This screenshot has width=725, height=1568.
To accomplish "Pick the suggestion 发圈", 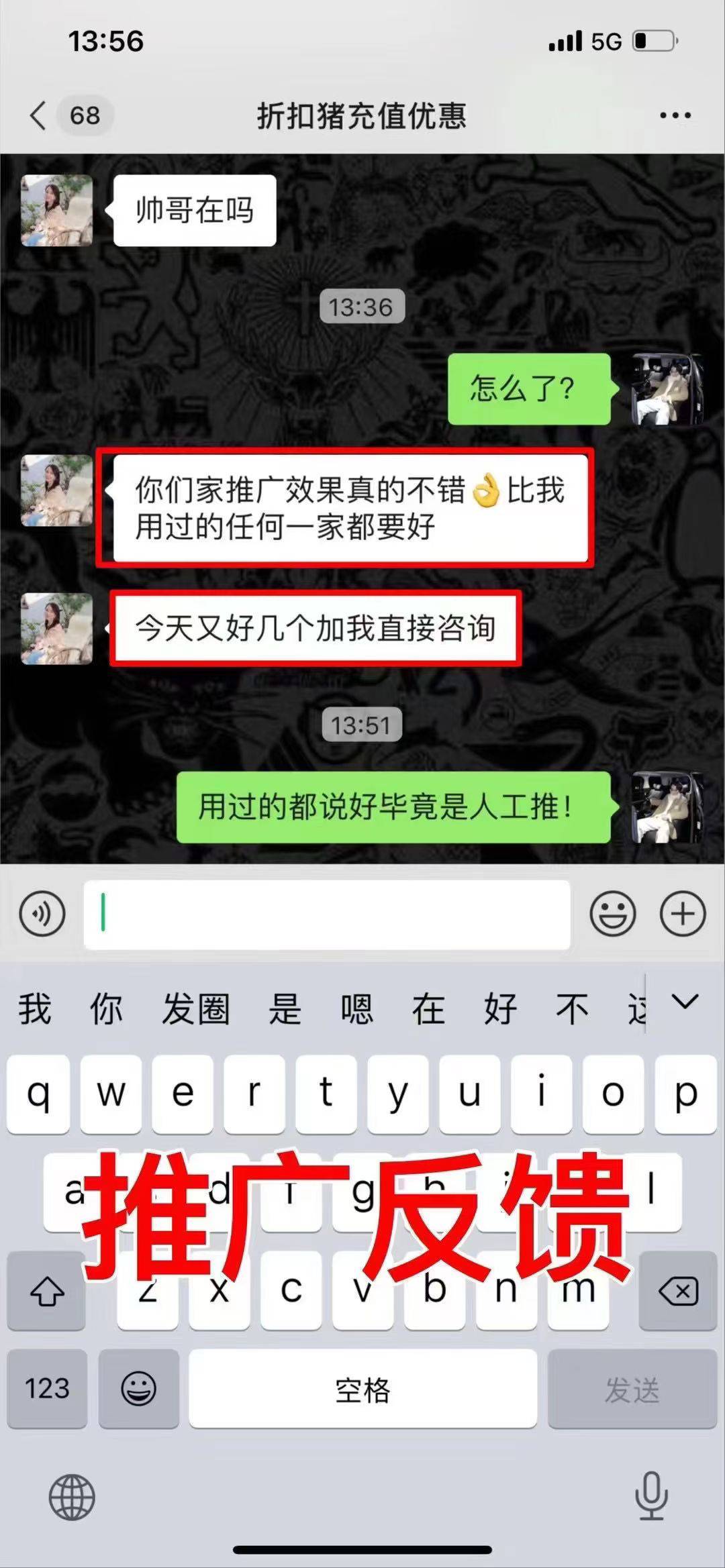I will pyautogui.click(x=196, y=1009).
